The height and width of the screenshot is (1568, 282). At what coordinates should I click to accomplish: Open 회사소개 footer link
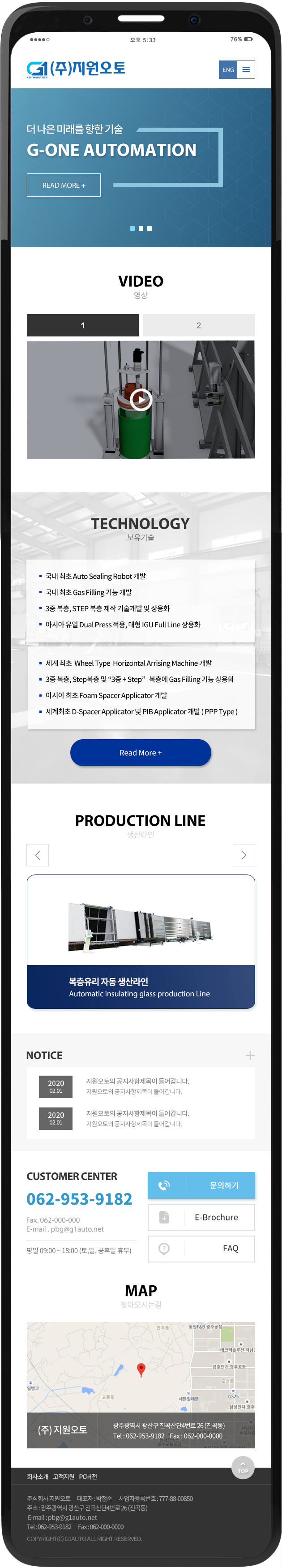click(38, 1477)
